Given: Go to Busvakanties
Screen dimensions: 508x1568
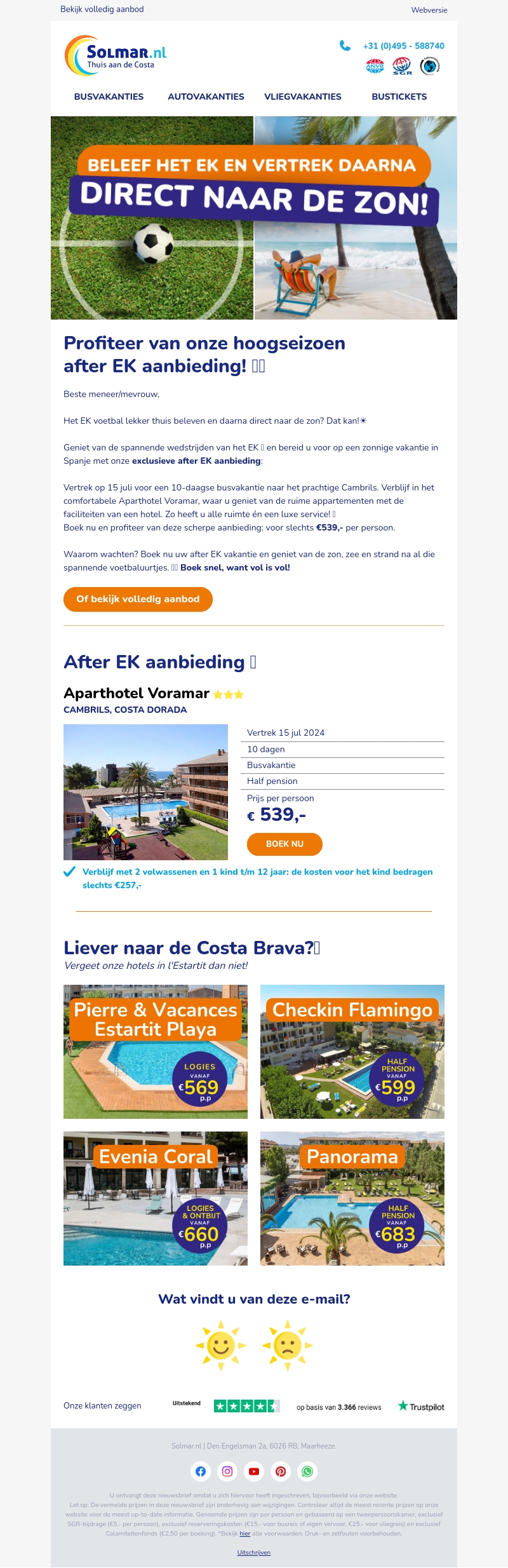Looking at the screenshot, I should click(x=109, y=97).
